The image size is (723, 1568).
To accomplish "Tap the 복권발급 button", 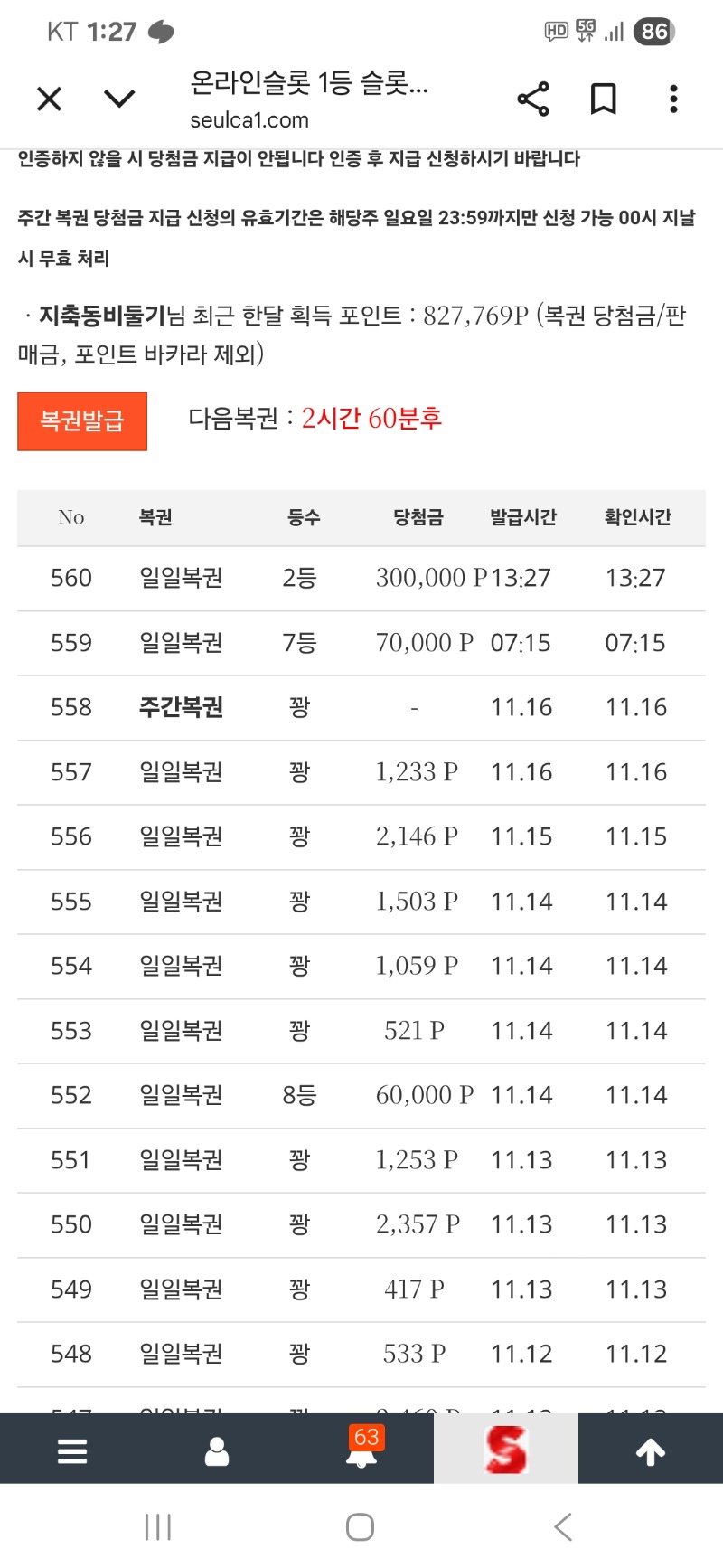I will click(82, 421).
